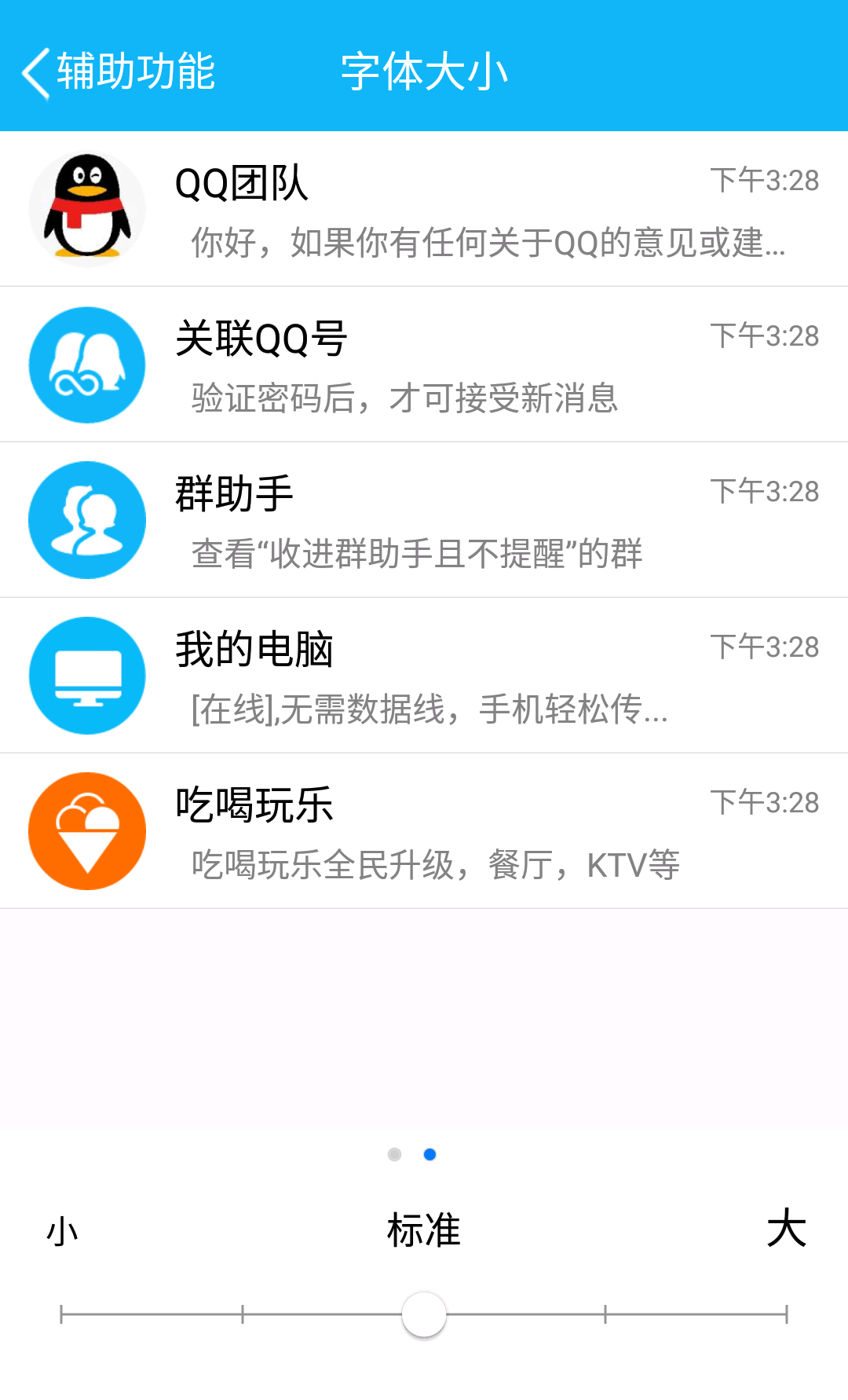This screenshot has width=848, height=1400.
Task: Switch to the first preview page dot
Action: point(394,1154)
